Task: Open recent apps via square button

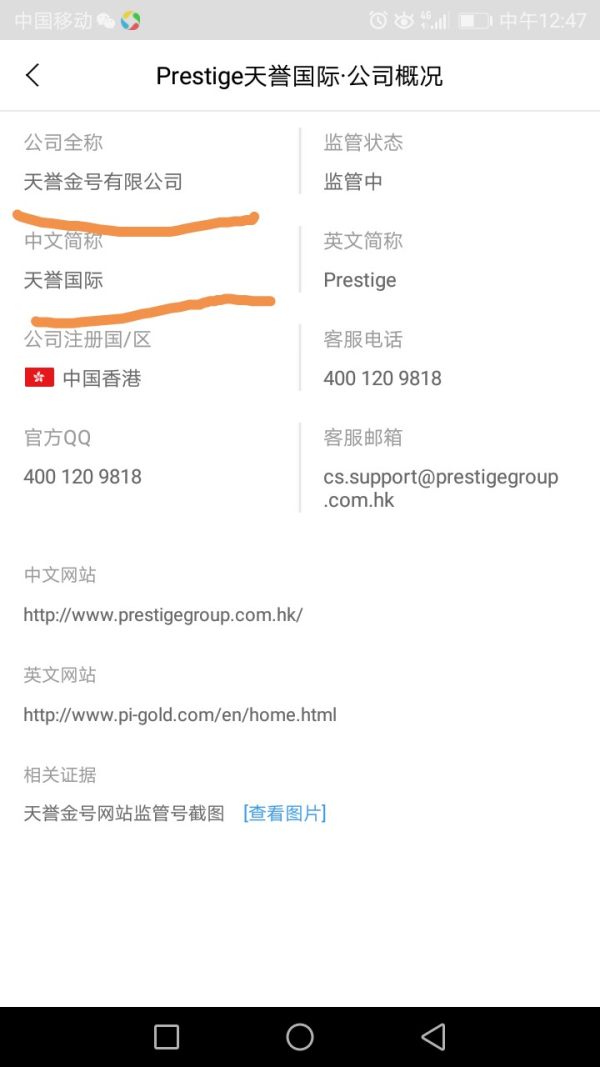Action: [167, 1037]
